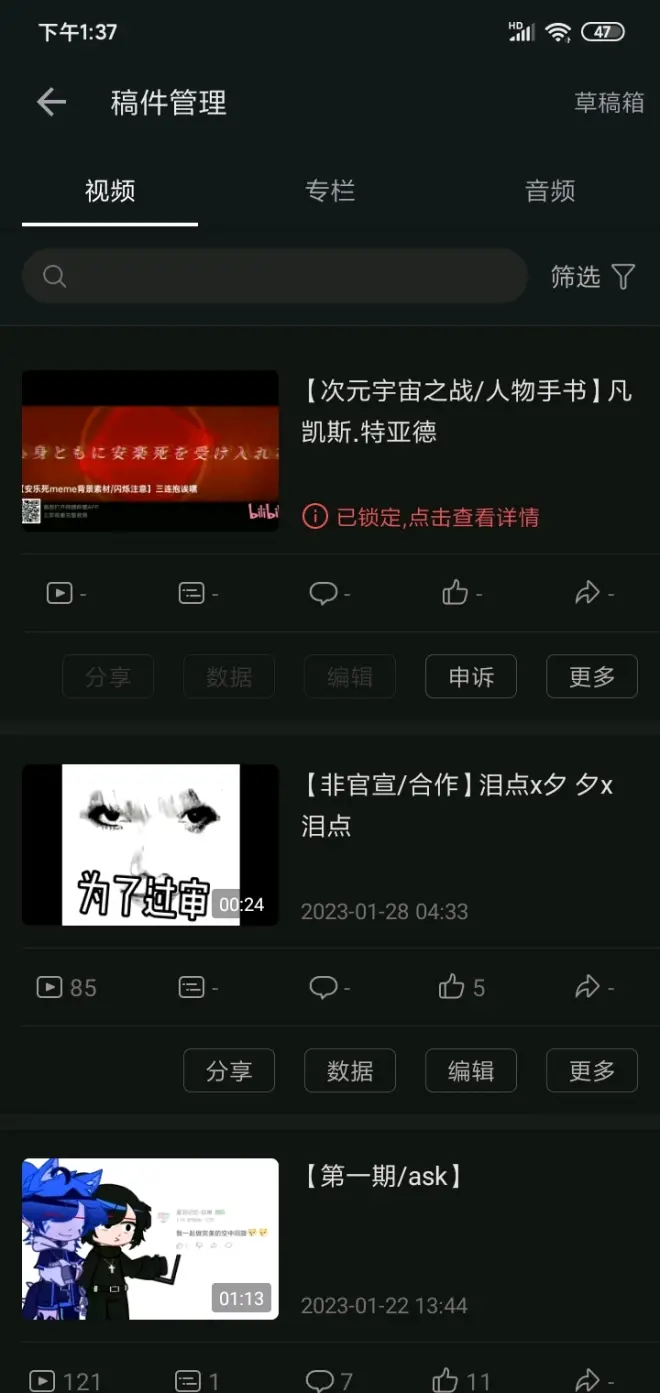Open the 筛选 filter options
This screenshot has width=660, height=1393.
[593, 276]
